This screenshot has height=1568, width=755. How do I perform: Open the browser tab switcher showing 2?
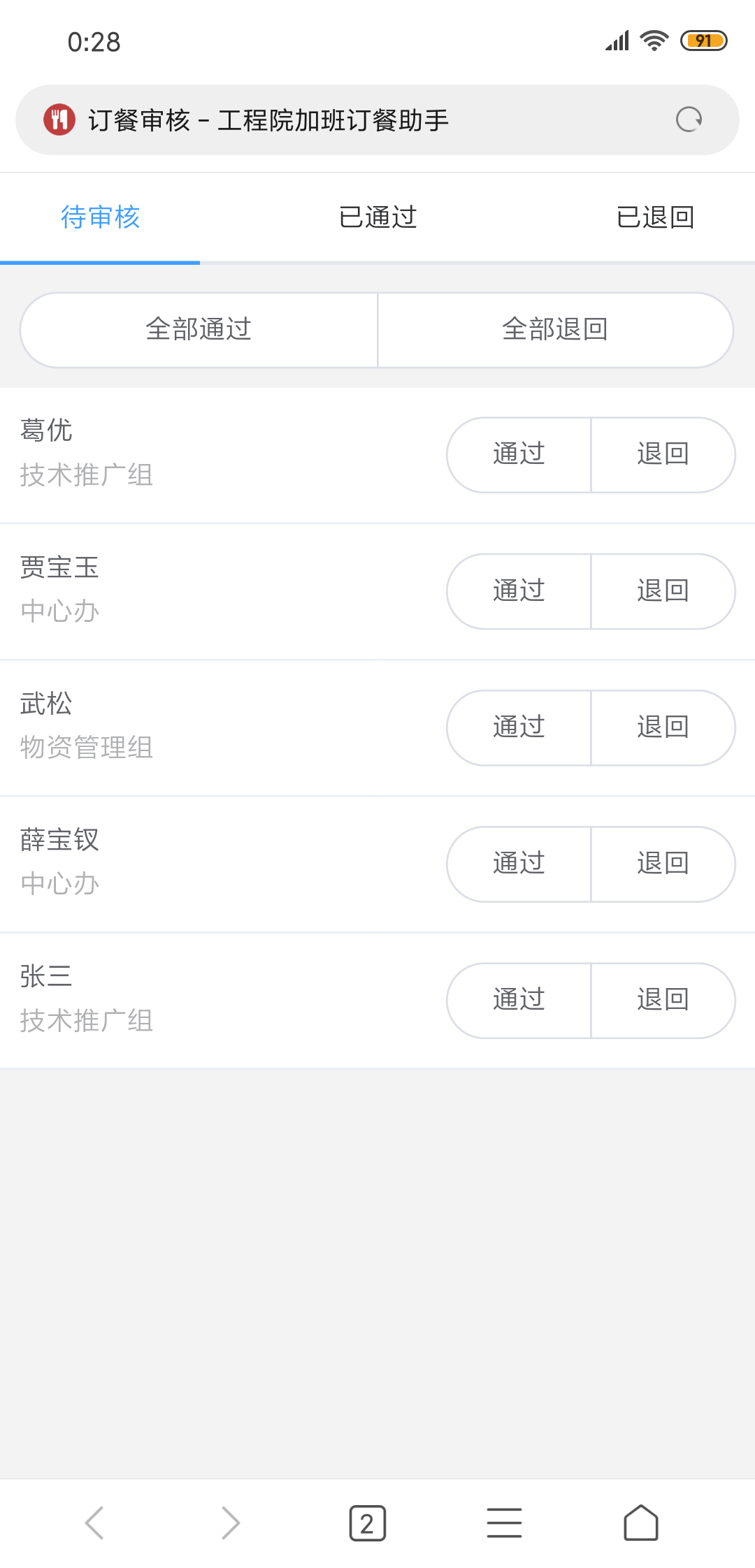point(367,1523)
